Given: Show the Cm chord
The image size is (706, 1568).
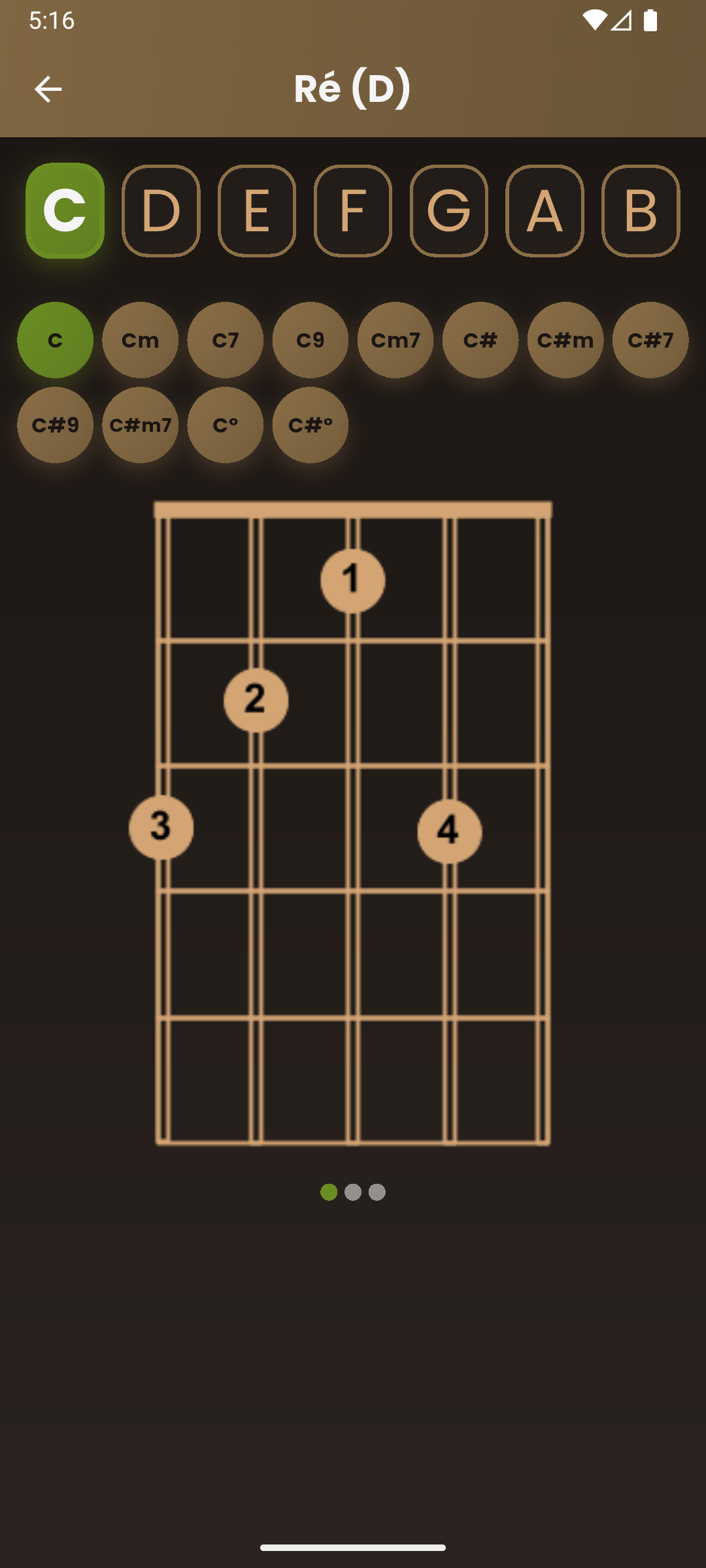Looking at the screenshot, I should coord(141,340).
